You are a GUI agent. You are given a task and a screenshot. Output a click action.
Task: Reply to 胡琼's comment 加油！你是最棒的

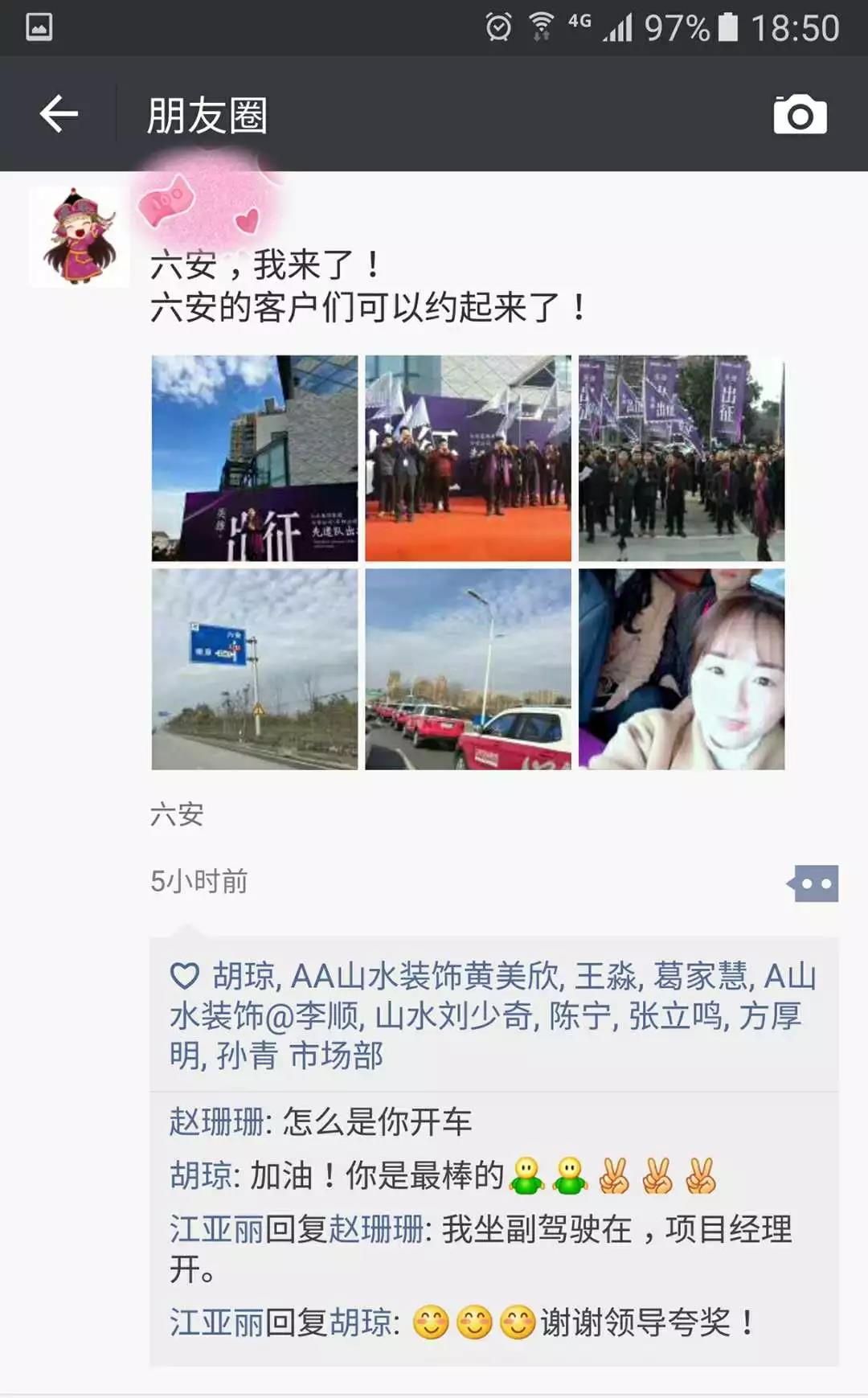[x=376, y=1175]
